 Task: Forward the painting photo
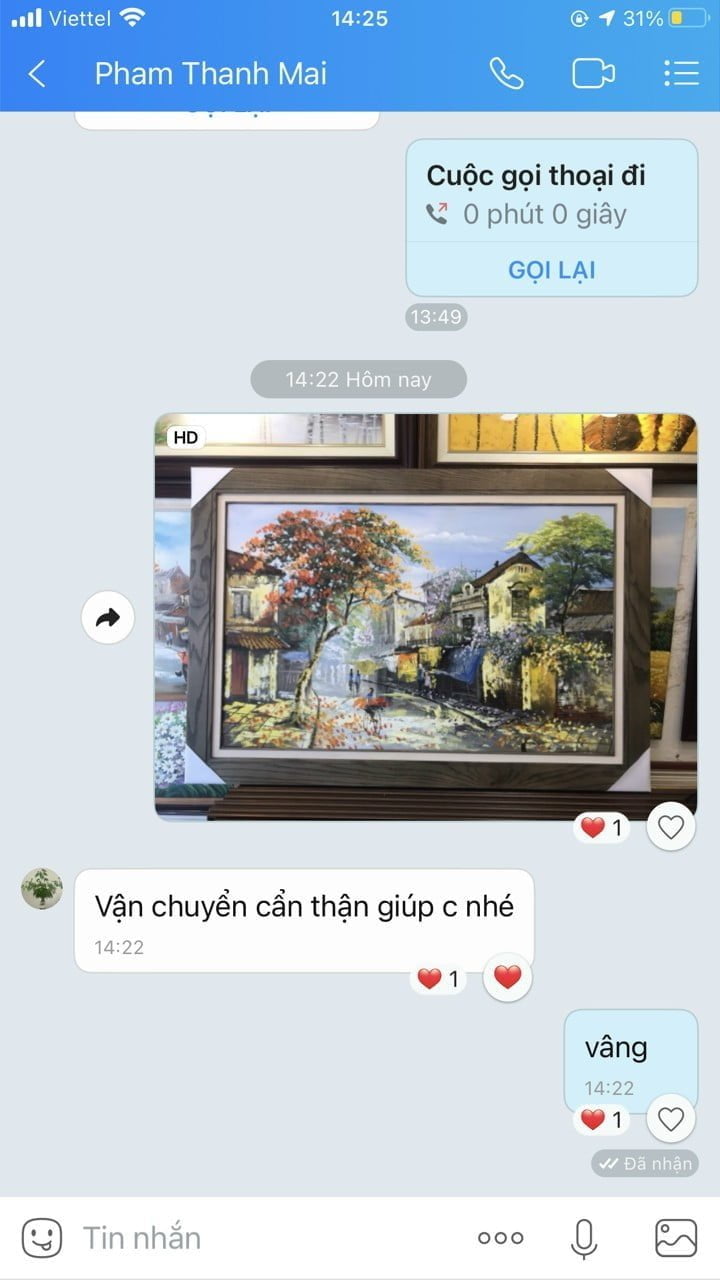coord(108,618)
